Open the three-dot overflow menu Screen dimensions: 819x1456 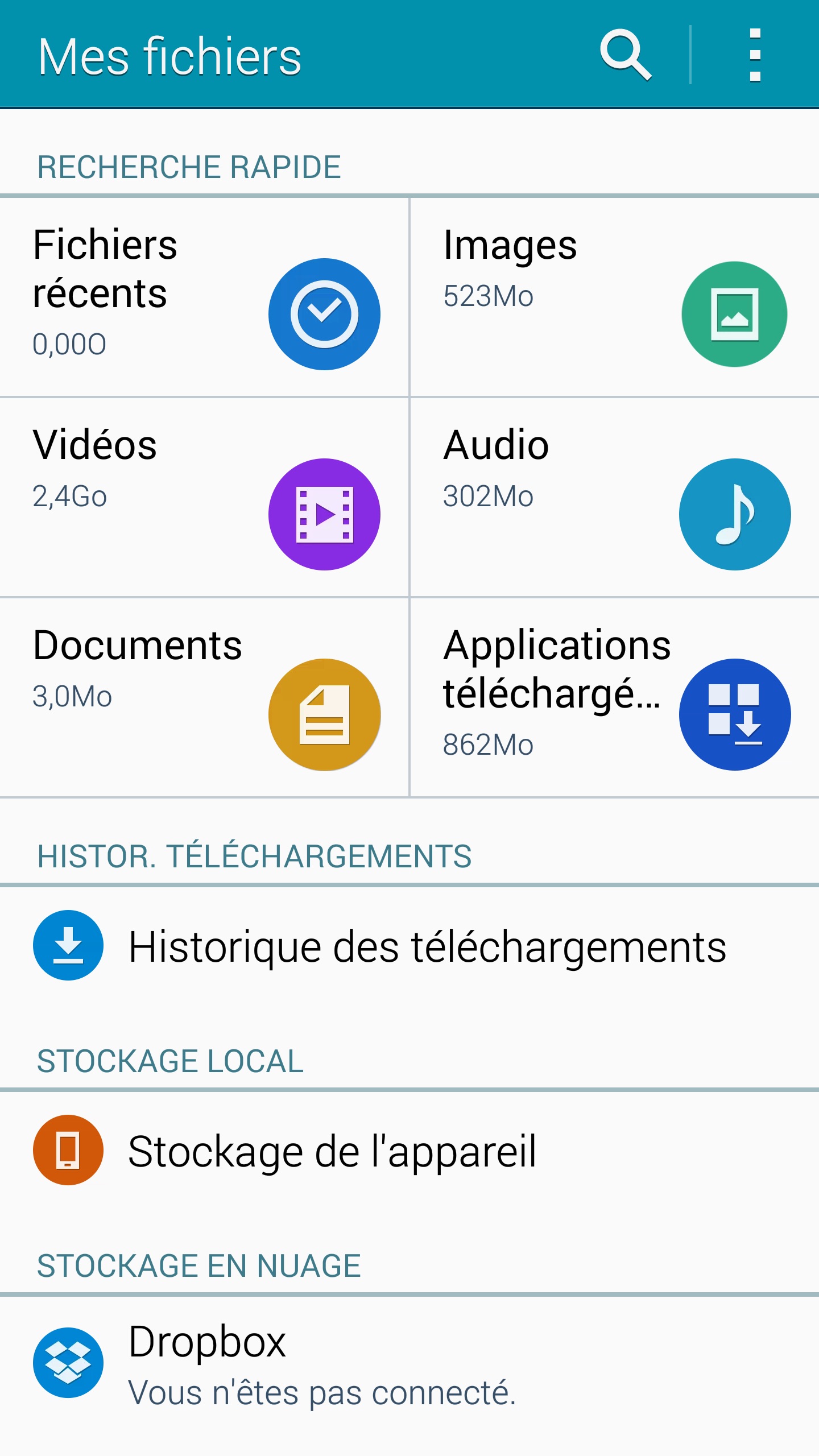click(x=755, y=55)
